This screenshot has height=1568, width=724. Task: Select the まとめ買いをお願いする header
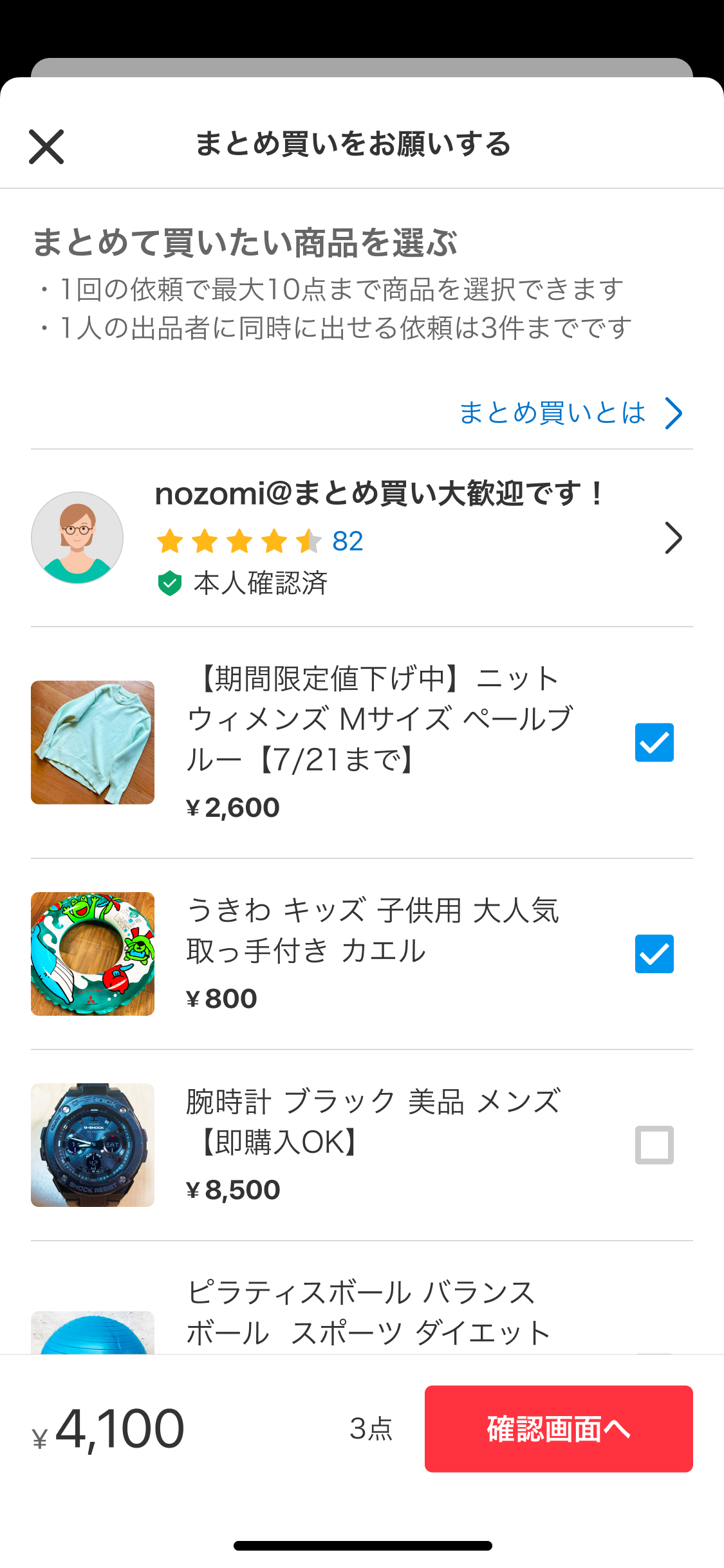(x=352, y=144)
